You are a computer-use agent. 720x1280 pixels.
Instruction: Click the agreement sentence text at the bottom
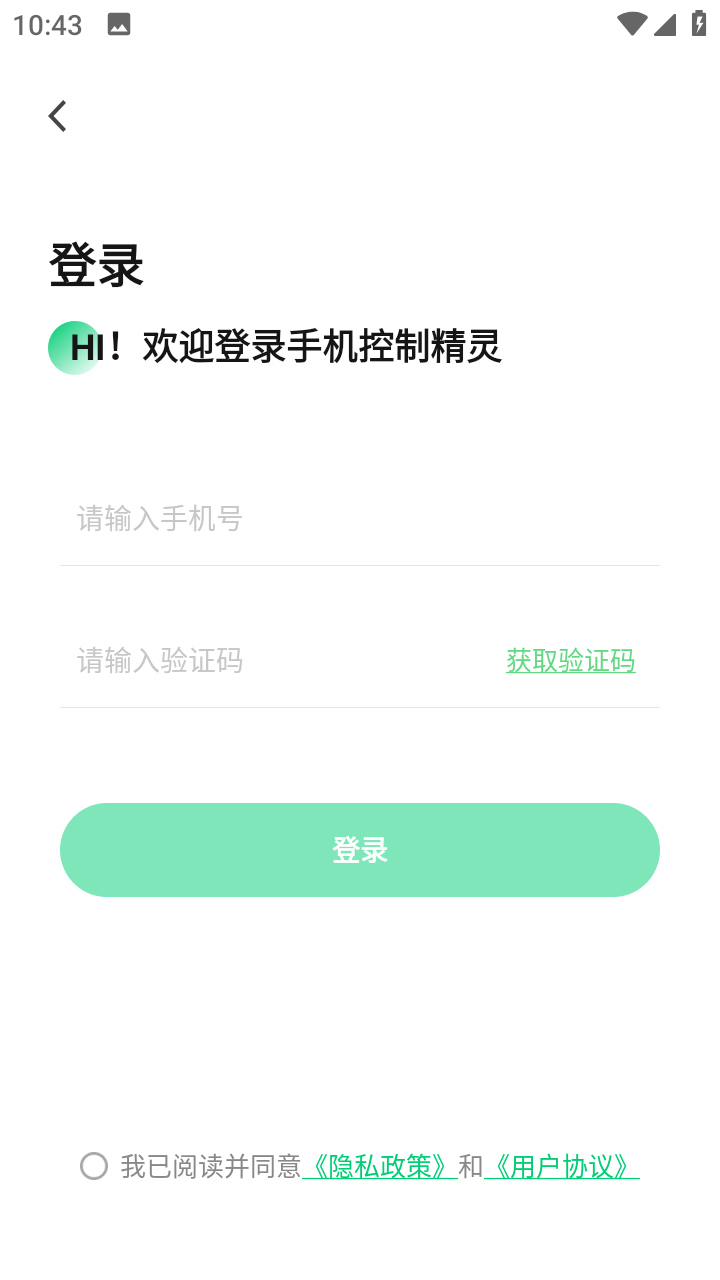coord(210,1166)
